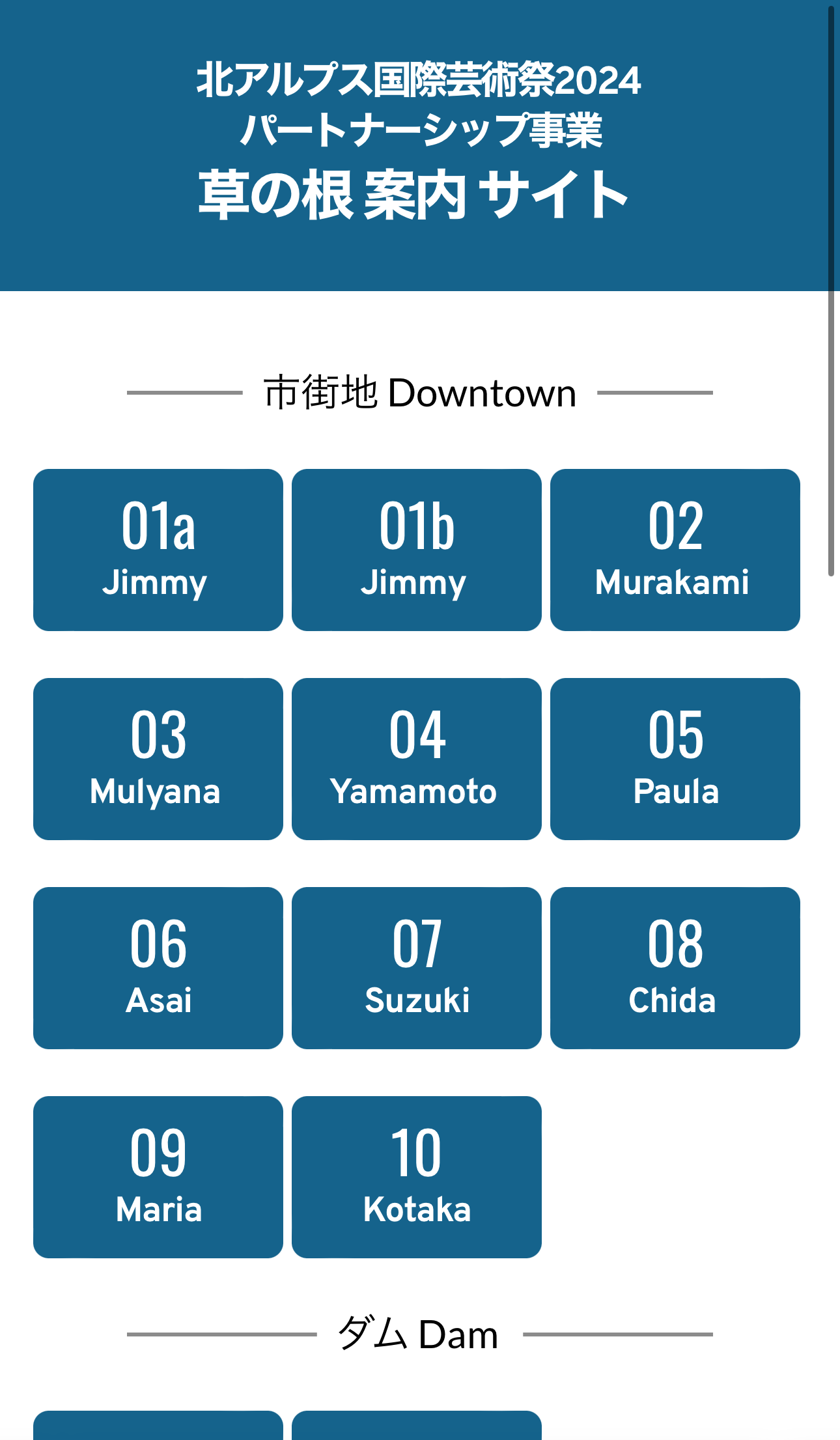Open 02 Murakami

tap(675, 550)
